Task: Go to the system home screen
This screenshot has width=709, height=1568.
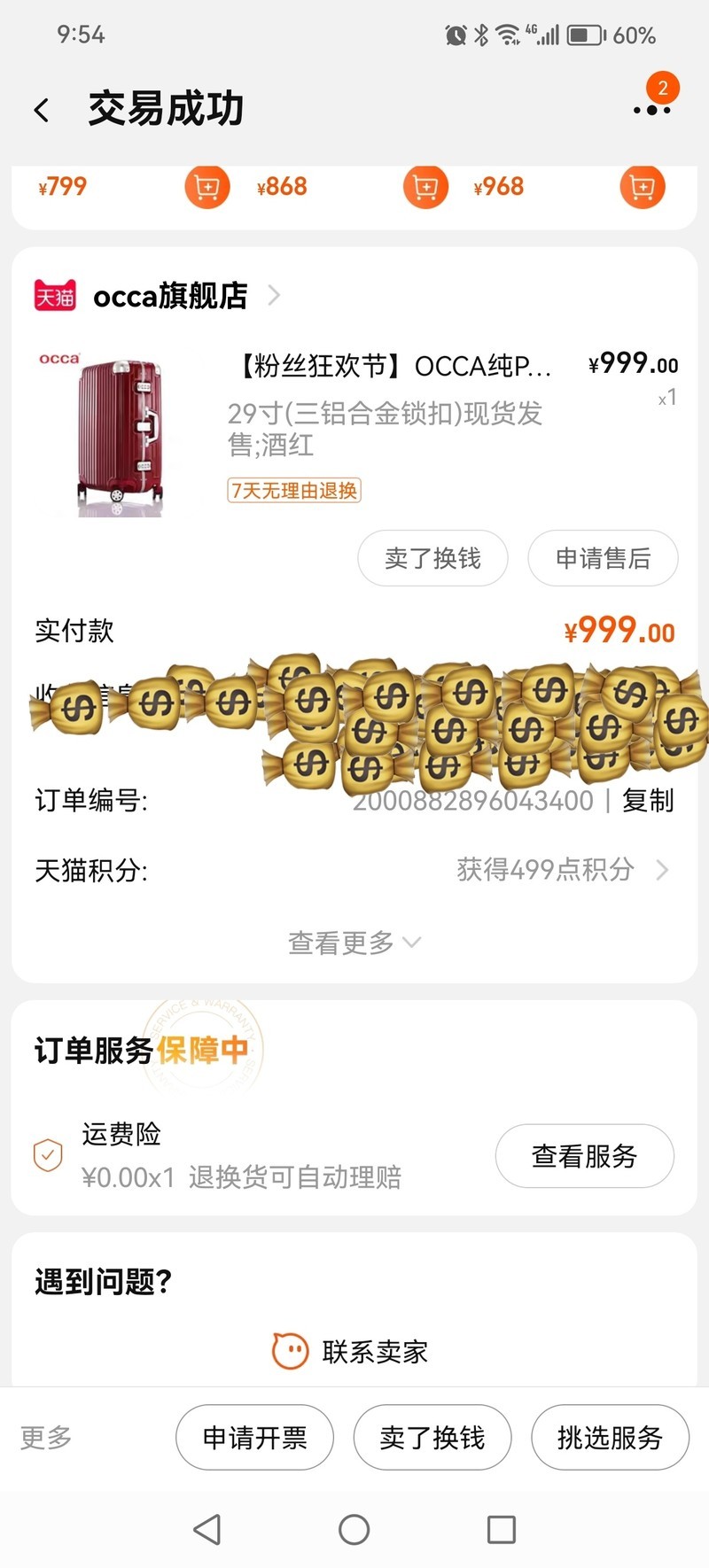Action: pyautogui.click(x=354, y=1529)
